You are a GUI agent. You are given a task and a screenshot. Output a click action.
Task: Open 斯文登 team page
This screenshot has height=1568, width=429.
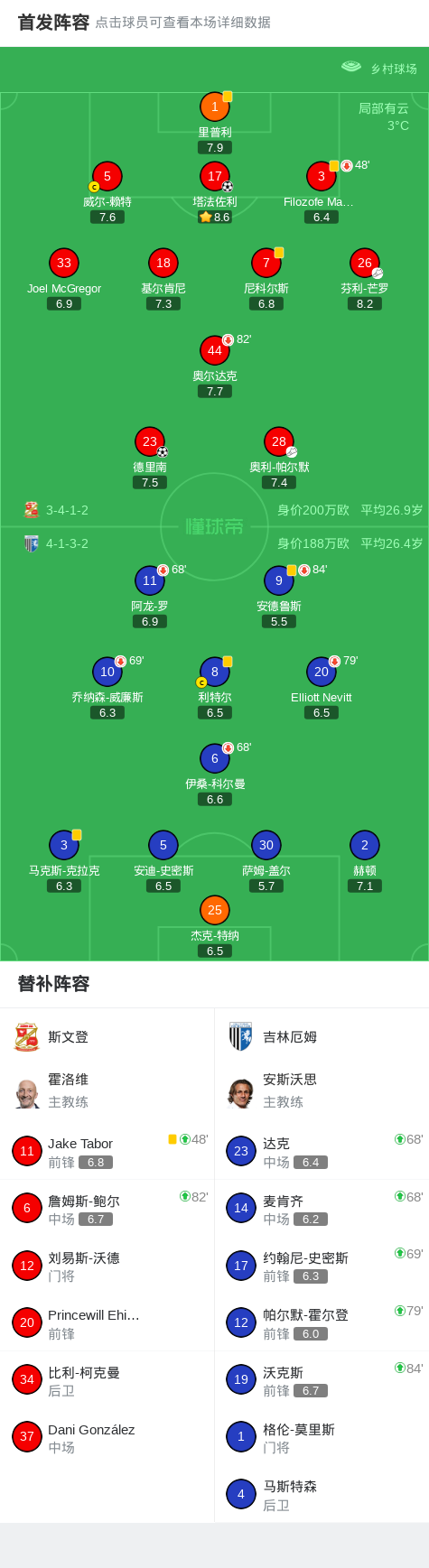point(107,1037)
